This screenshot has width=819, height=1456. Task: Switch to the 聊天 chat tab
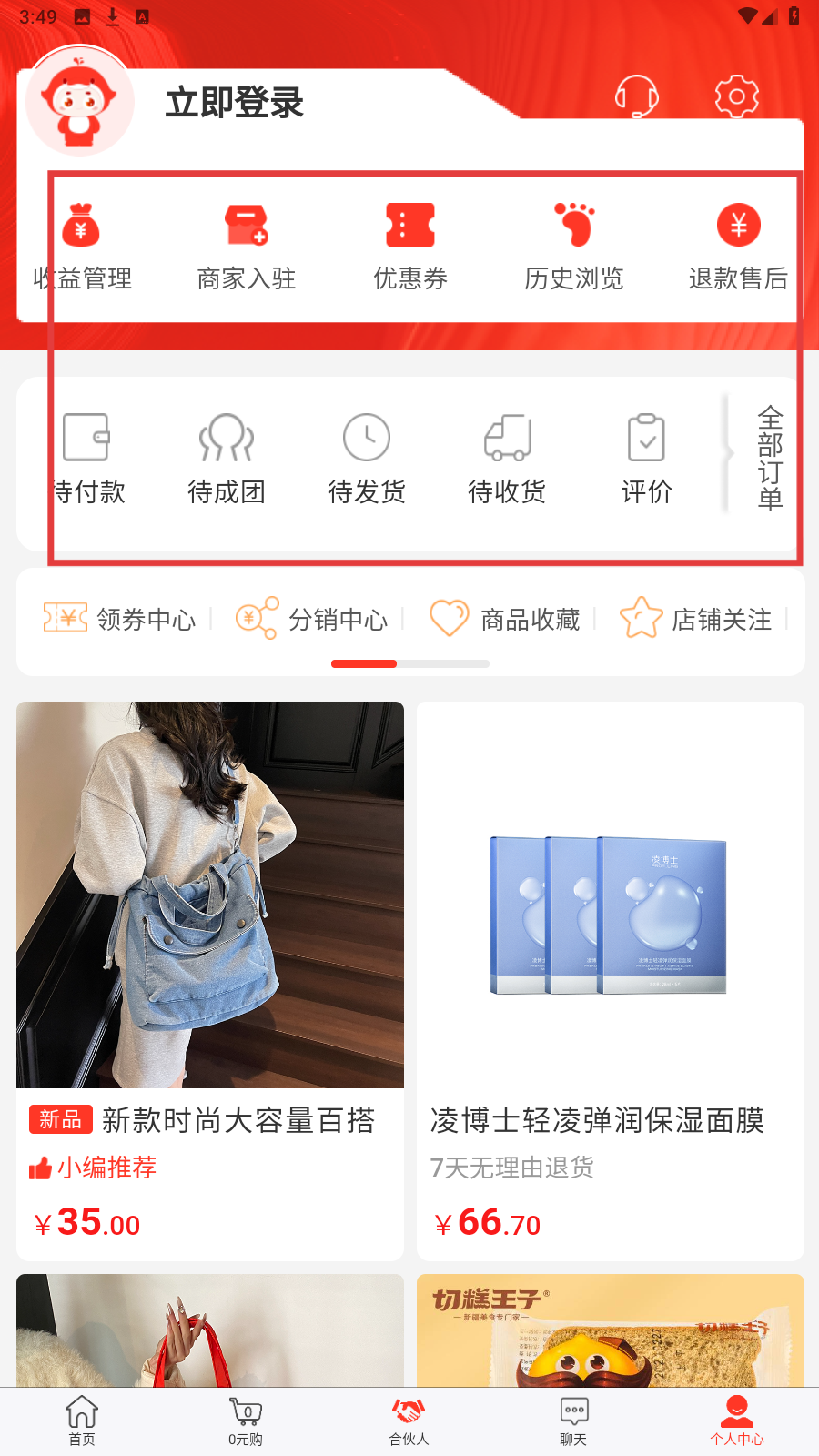click(573, 1420)
